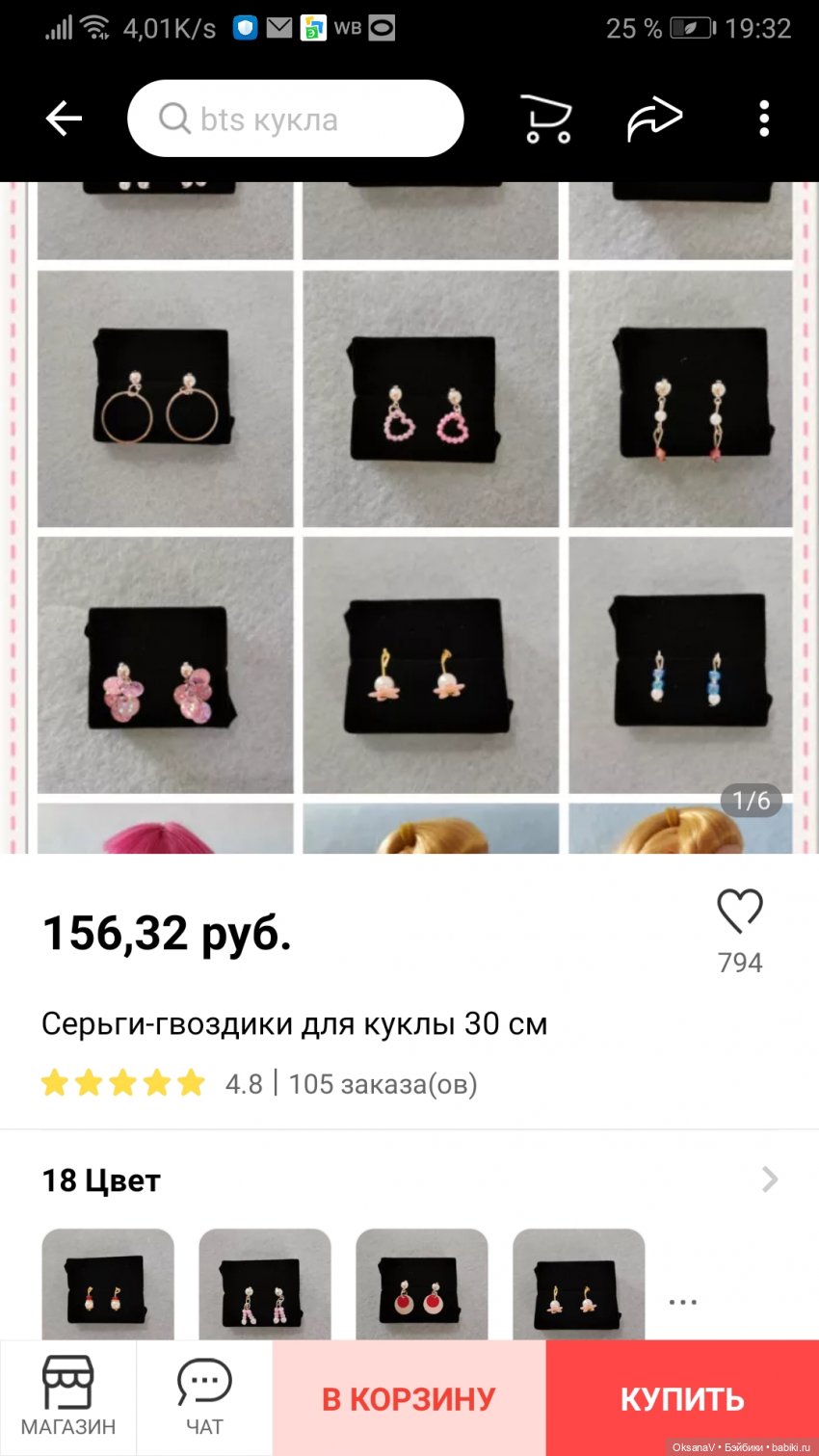Tap the fifth rating star
The image size is (819, 1456).
[189, 1082]
